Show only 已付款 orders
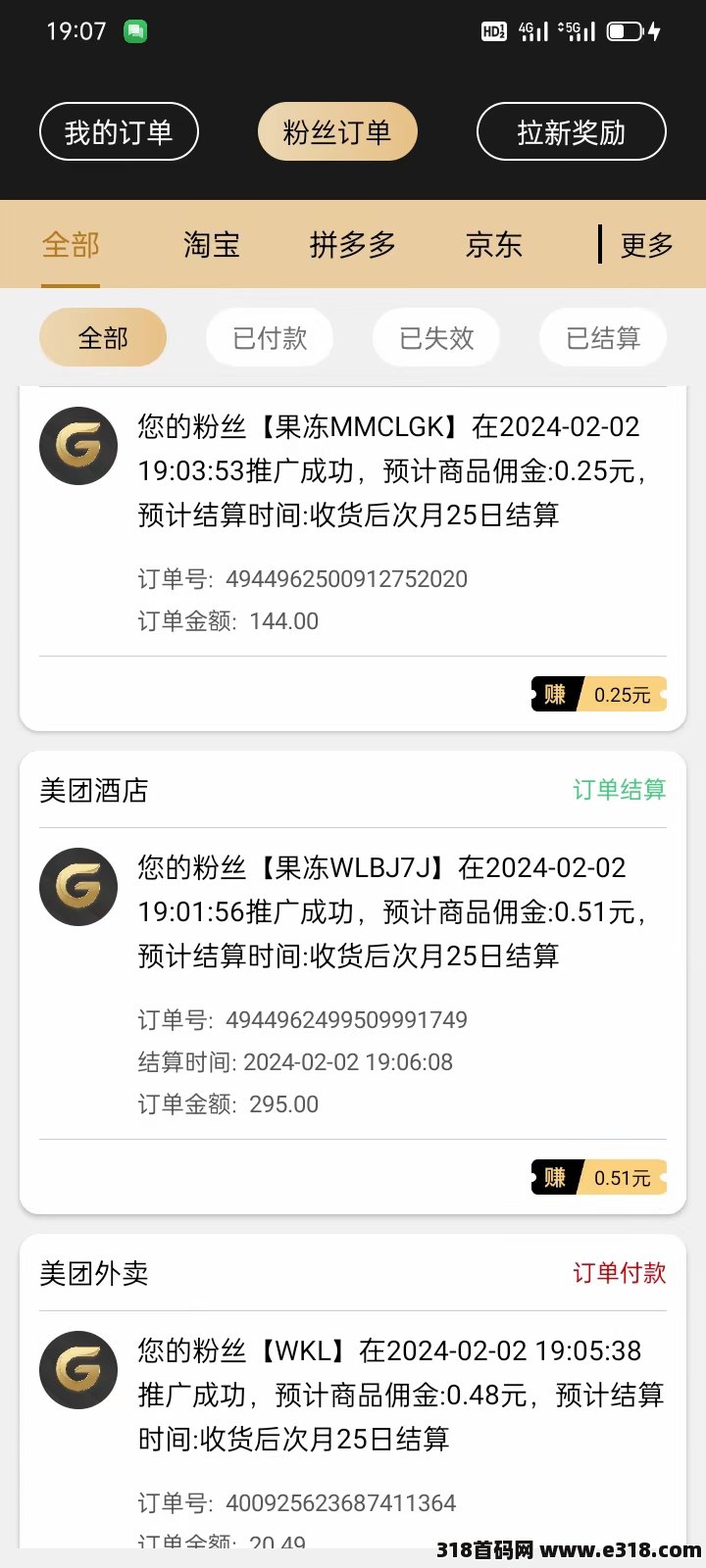The image size is (706, 1568). [x=270, y=338]
